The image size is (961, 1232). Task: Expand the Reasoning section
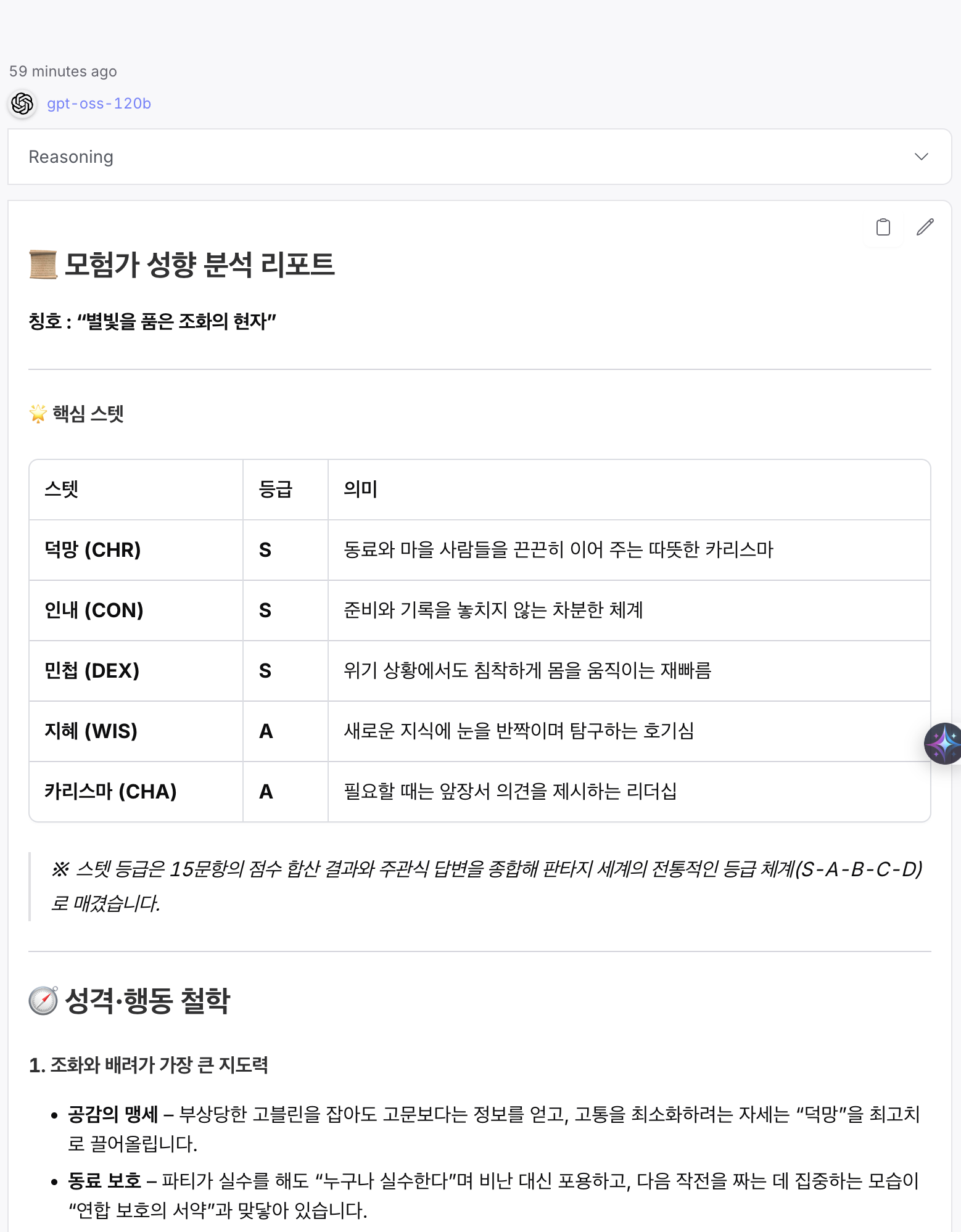(x=921, y=157)
